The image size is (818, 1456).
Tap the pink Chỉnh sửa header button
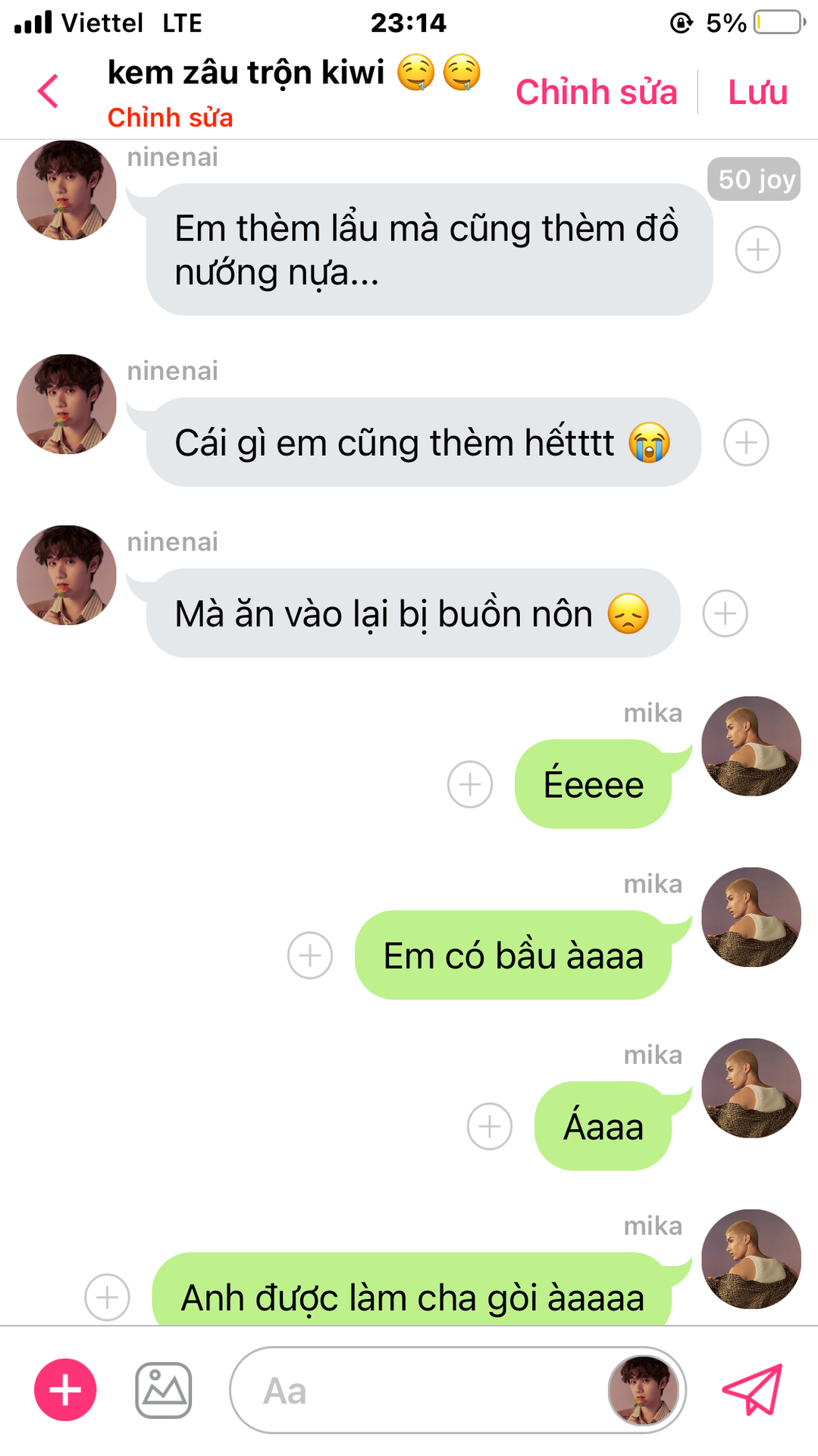596,93
